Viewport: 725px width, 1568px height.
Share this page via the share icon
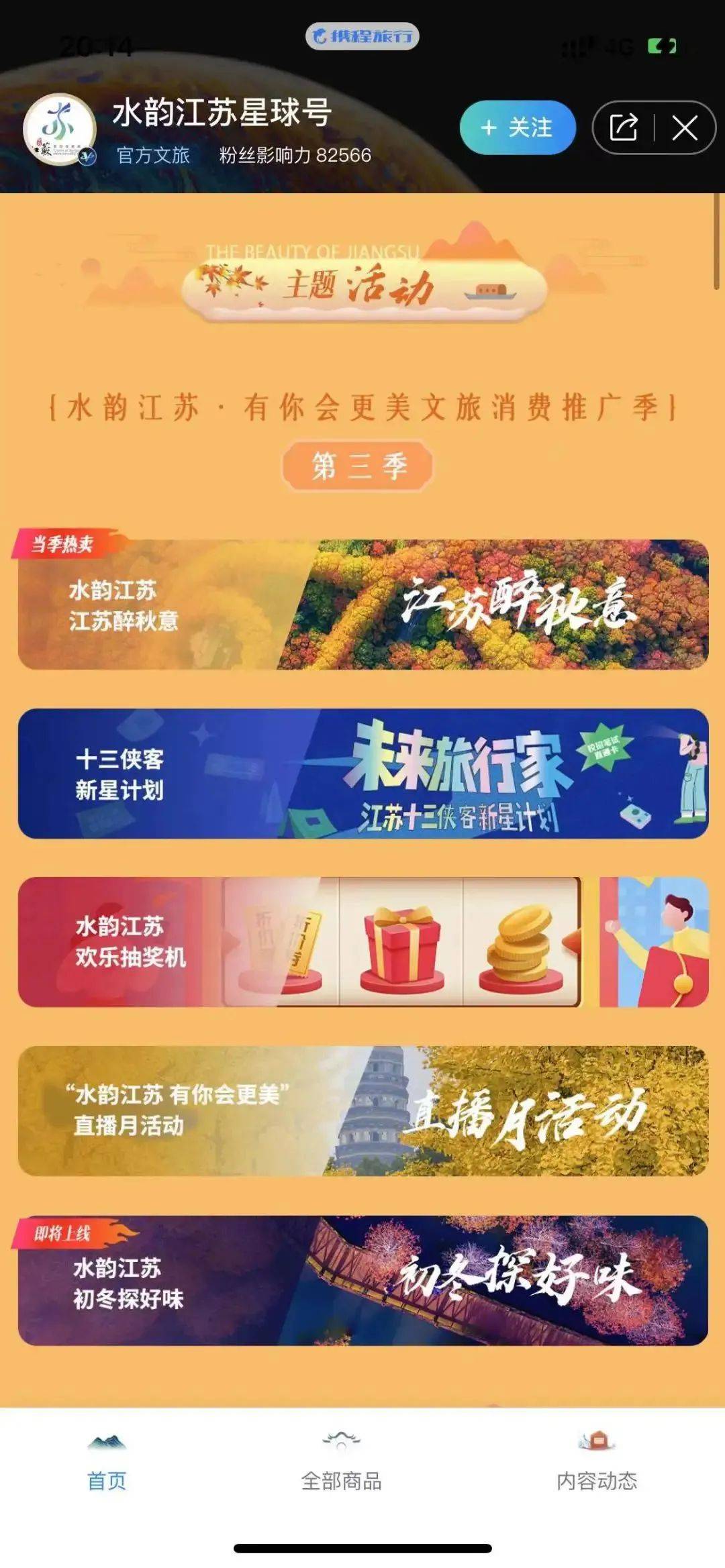tap(624, 127)
